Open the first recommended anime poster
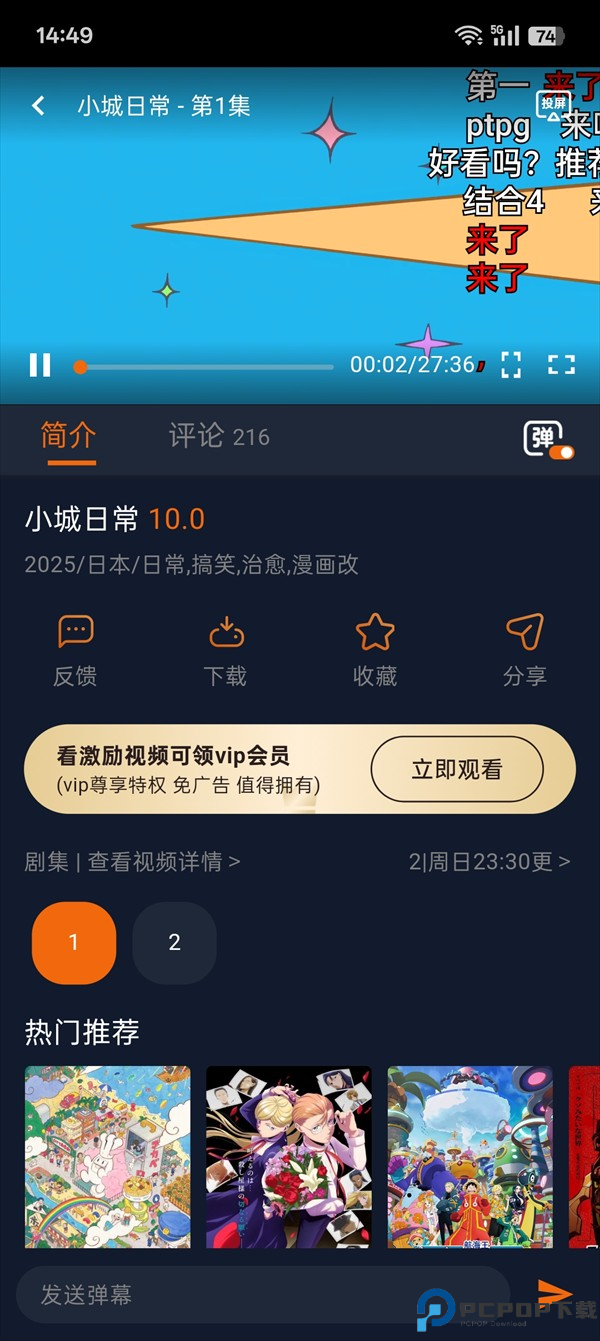 (107, 1156)
